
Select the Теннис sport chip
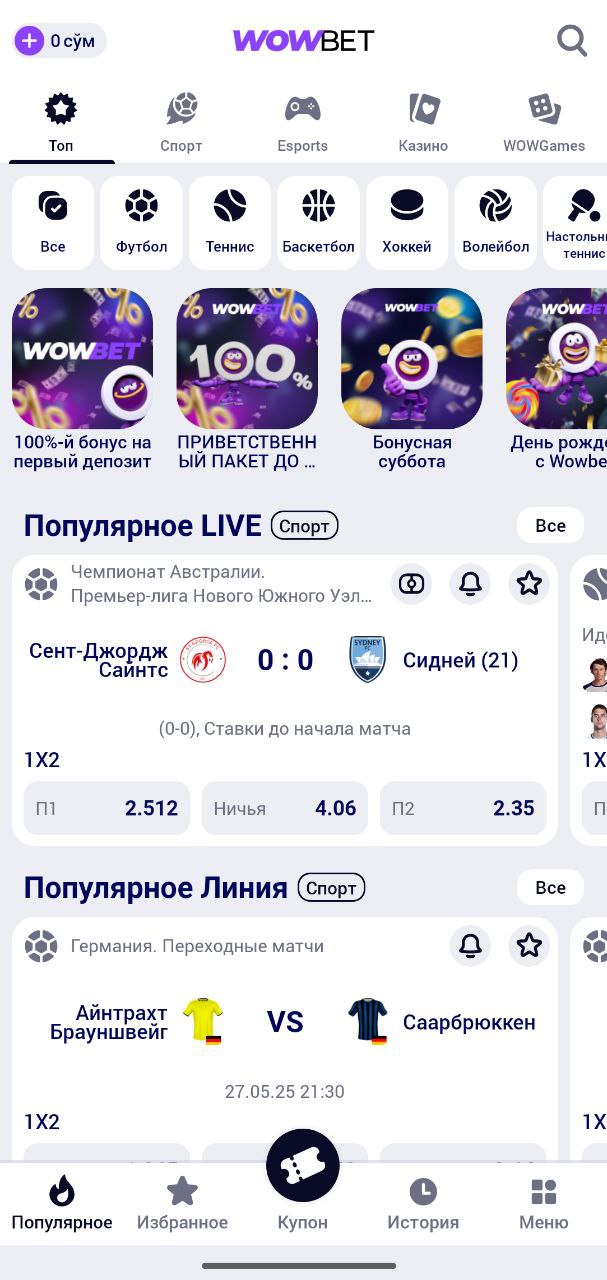pyautogui.click(x=230, y=223)
